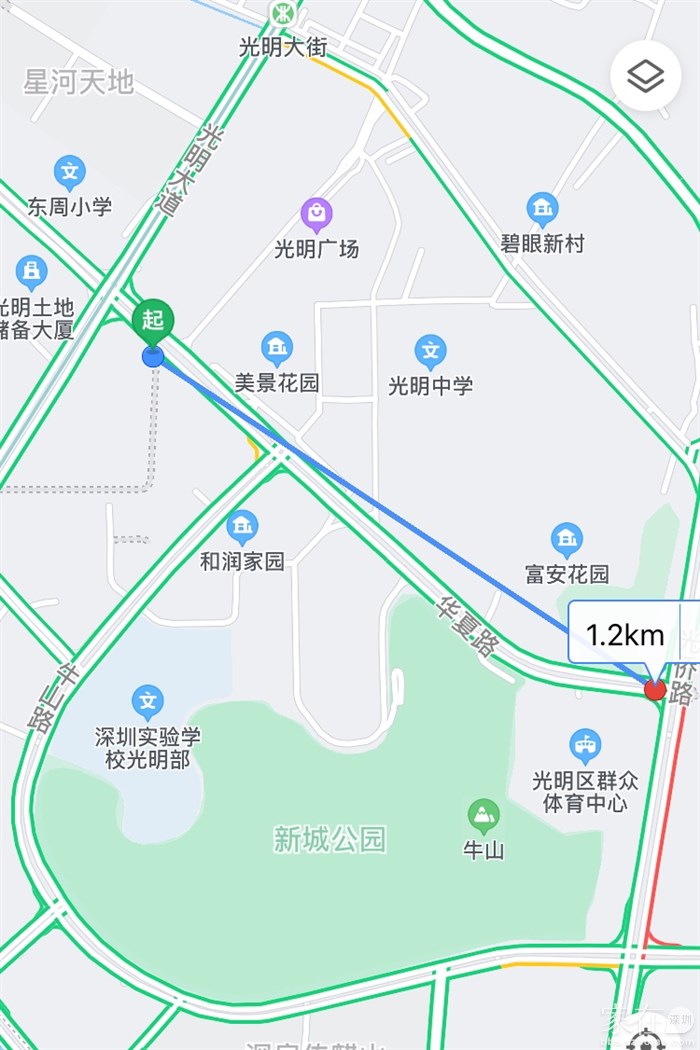This screenshot has width=700, height=1050.
Task: Tap the green start point marker
Action: (153, 322)
